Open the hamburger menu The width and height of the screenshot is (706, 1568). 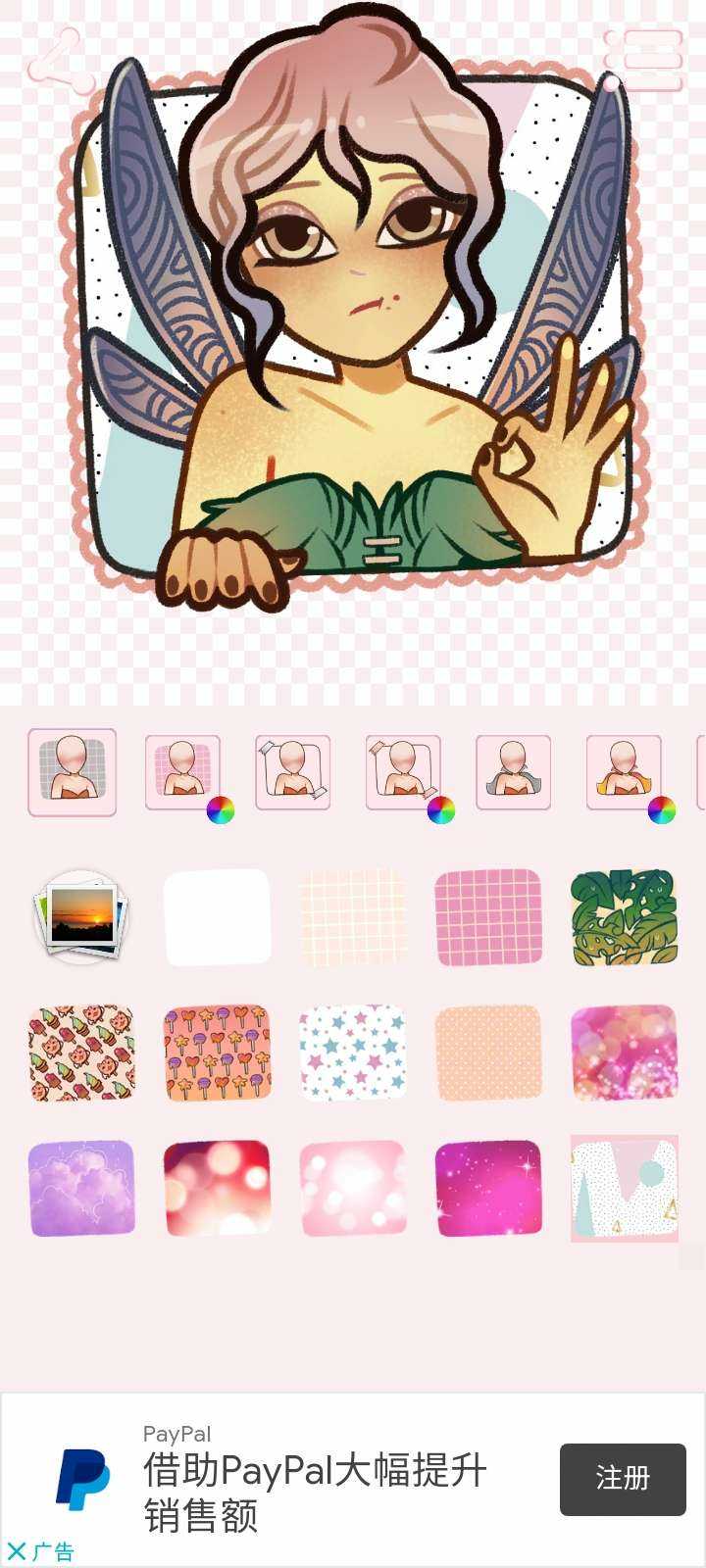(643, 61)
